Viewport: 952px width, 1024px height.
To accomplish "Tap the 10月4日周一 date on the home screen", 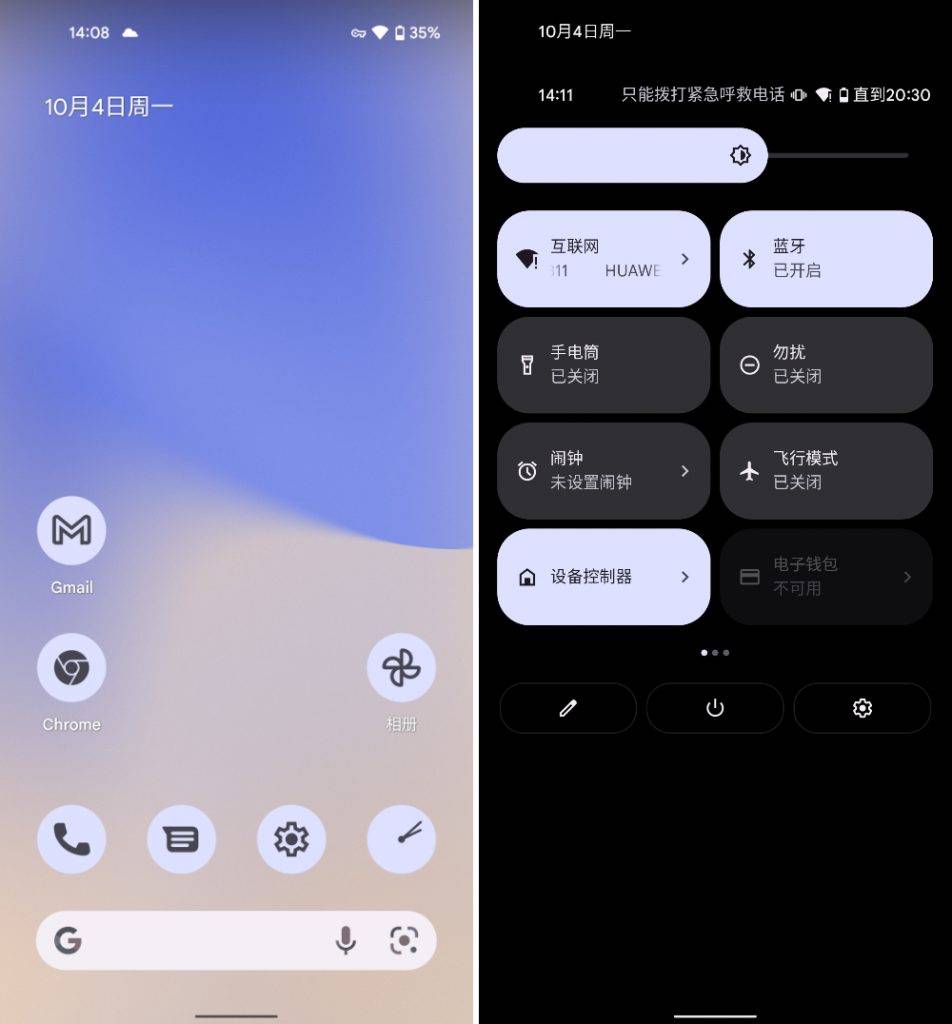I will click(x=109, y=102).
